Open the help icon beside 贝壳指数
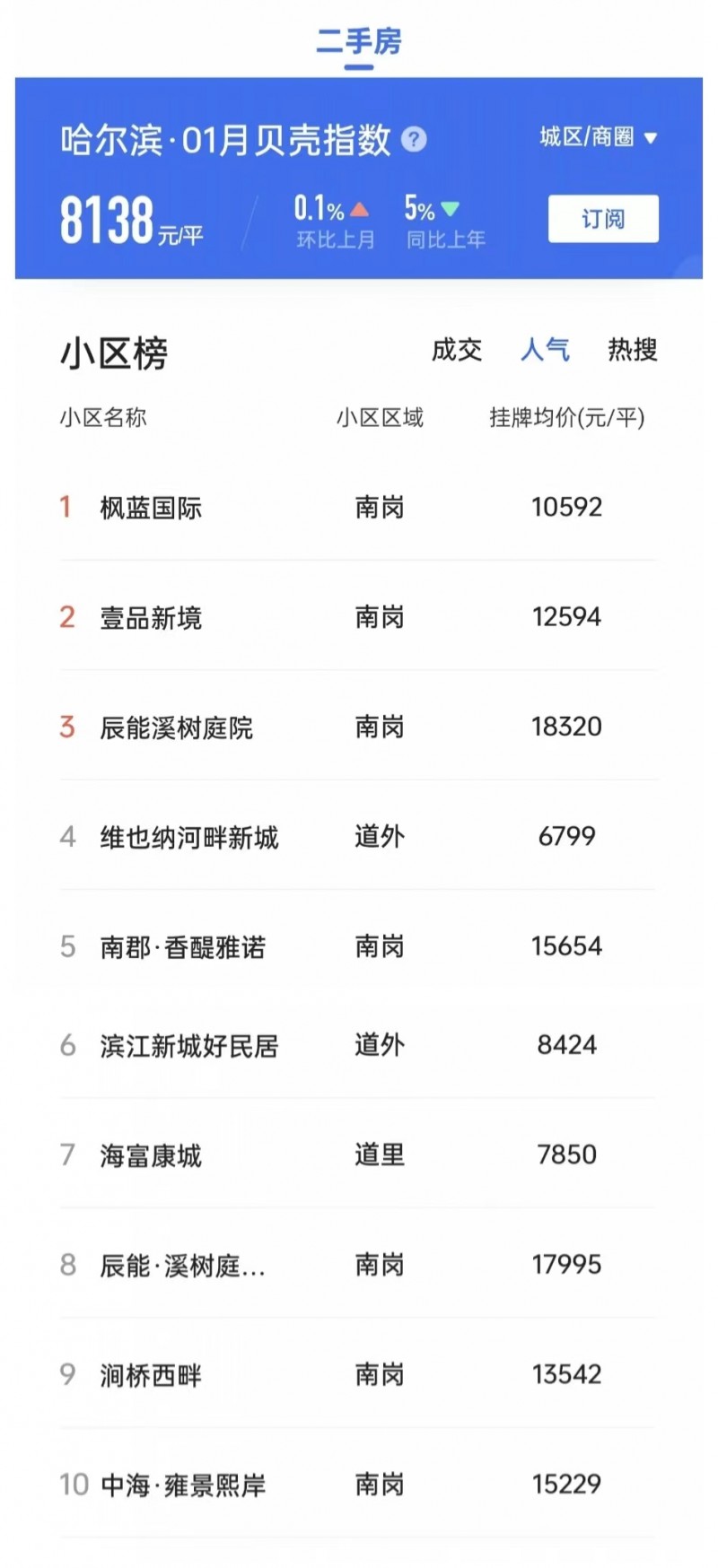 [414, 140]
